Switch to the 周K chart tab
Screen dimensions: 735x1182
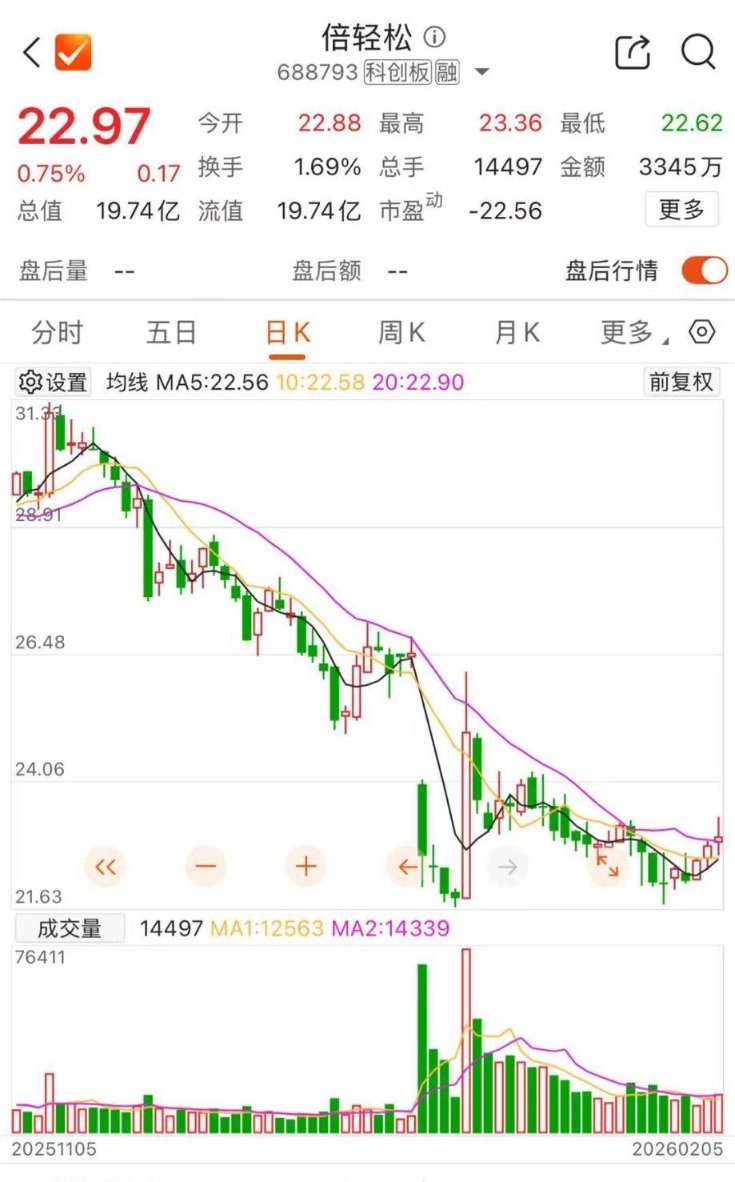point(401,333)
